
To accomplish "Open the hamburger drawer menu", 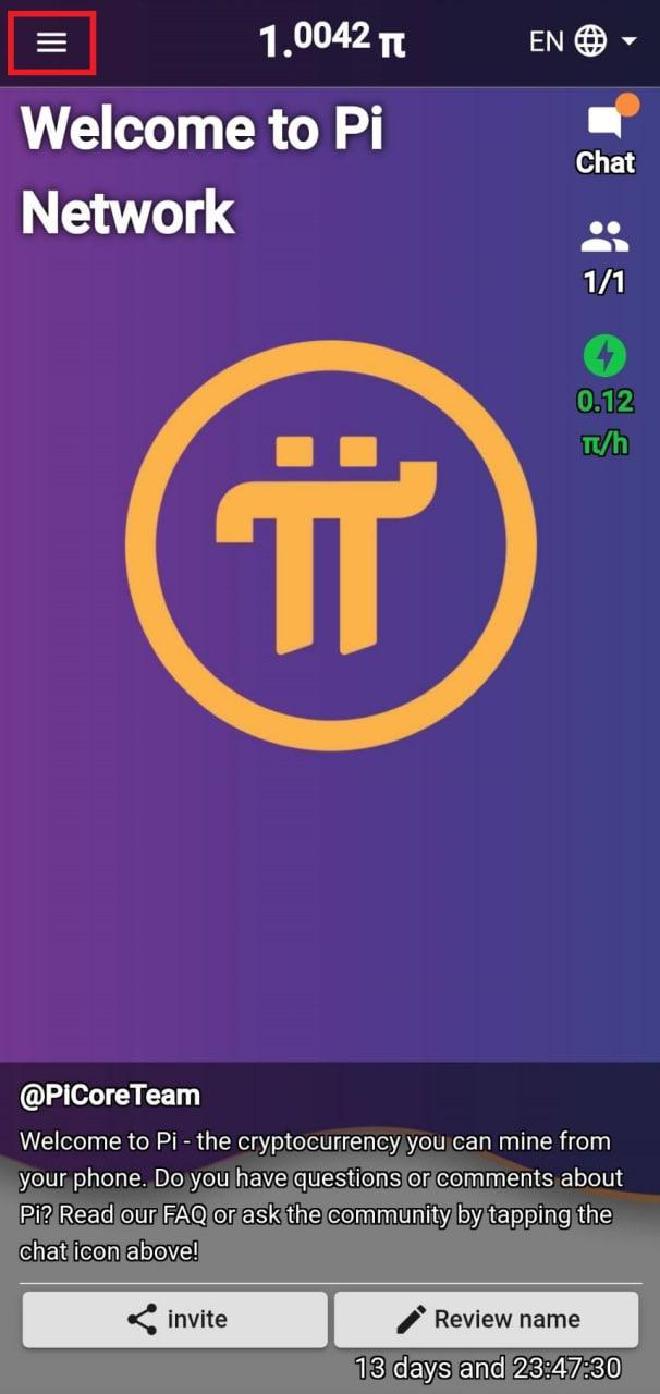I will [51, 42].
